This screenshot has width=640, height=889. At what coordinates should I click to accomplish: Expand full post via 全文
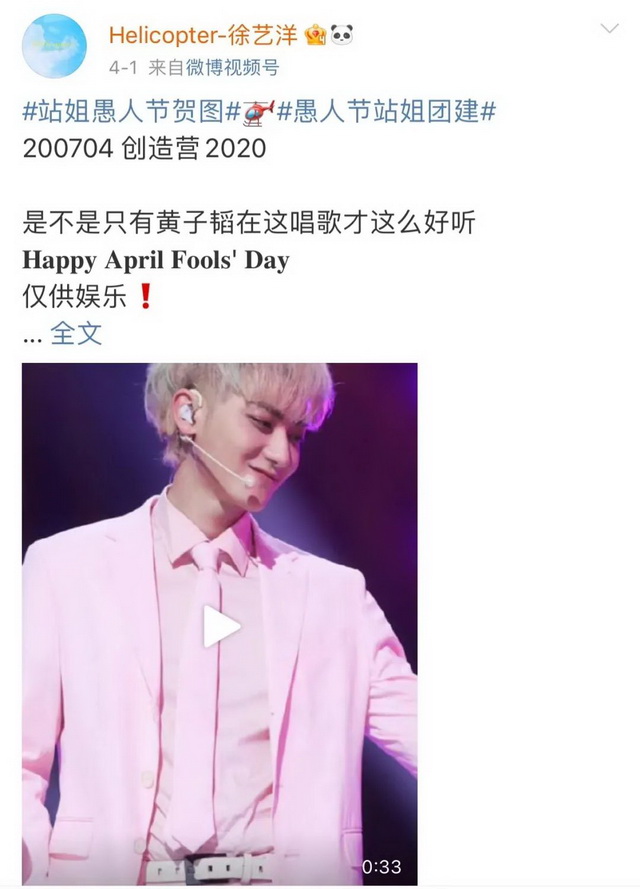[76, 333]
